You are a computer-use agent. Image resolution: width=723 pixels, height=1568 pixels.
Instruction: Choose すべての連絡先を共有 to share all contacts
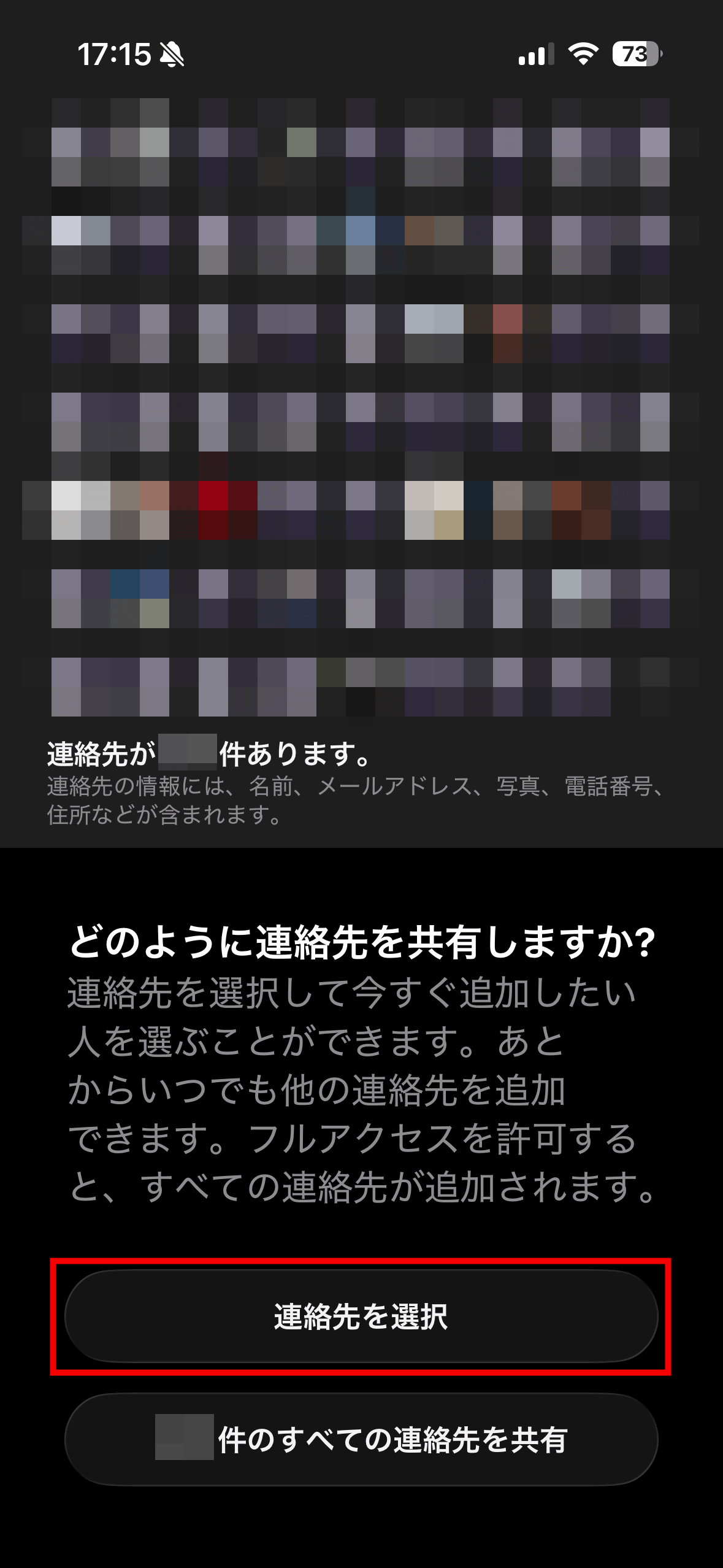361,1439
